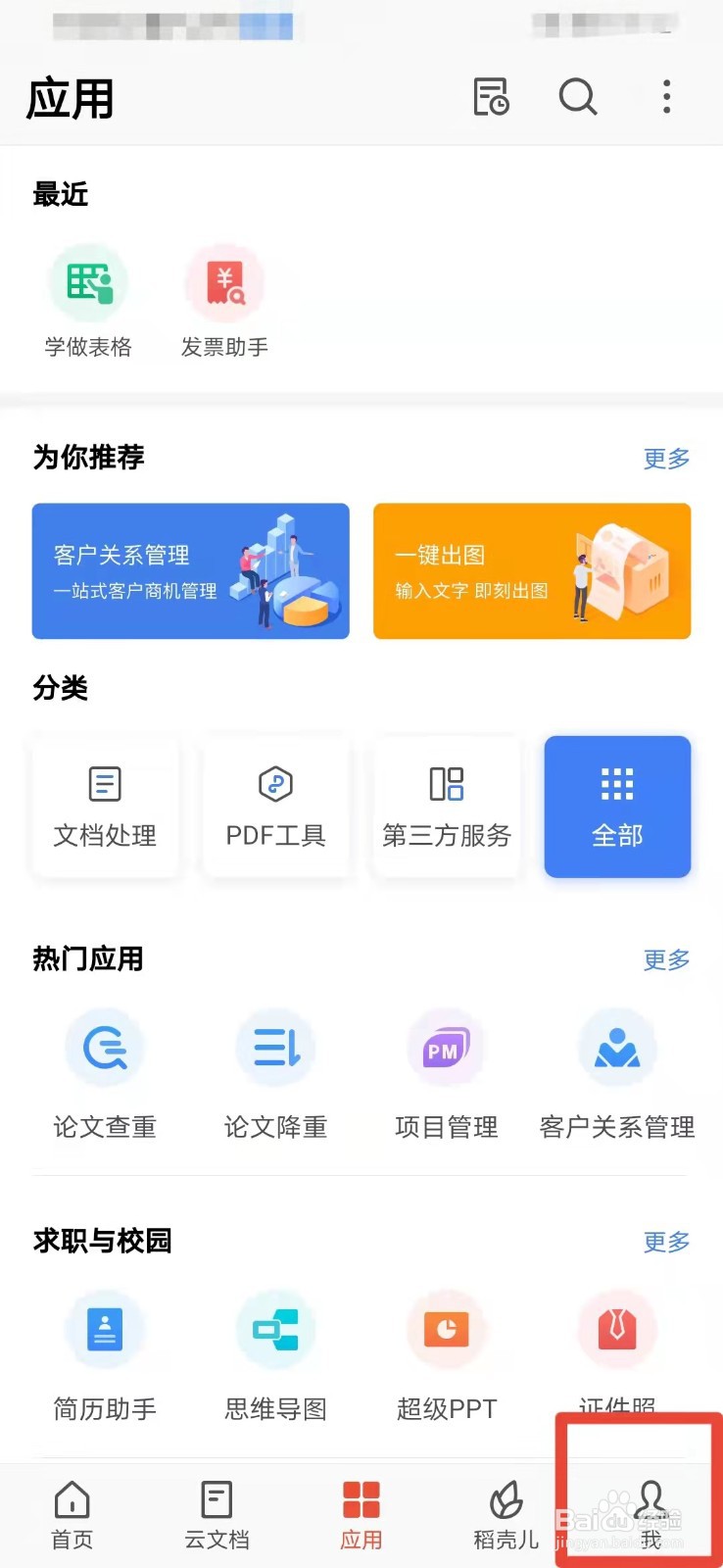The width and height of the screenshot is (723, 1568).
Task: Open 更多 next to 为你推荐
Action: (666, 459)
